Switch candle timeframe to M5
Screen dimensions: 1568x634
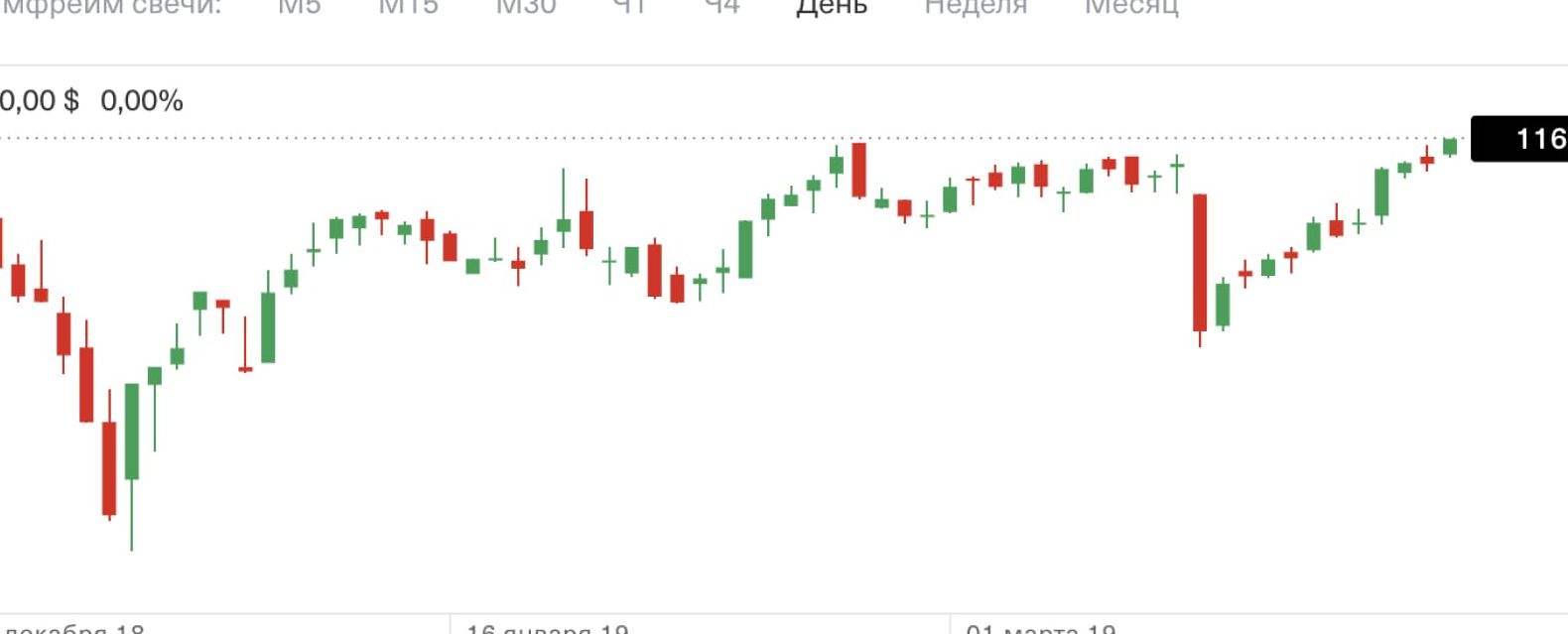tap(299, 8)
